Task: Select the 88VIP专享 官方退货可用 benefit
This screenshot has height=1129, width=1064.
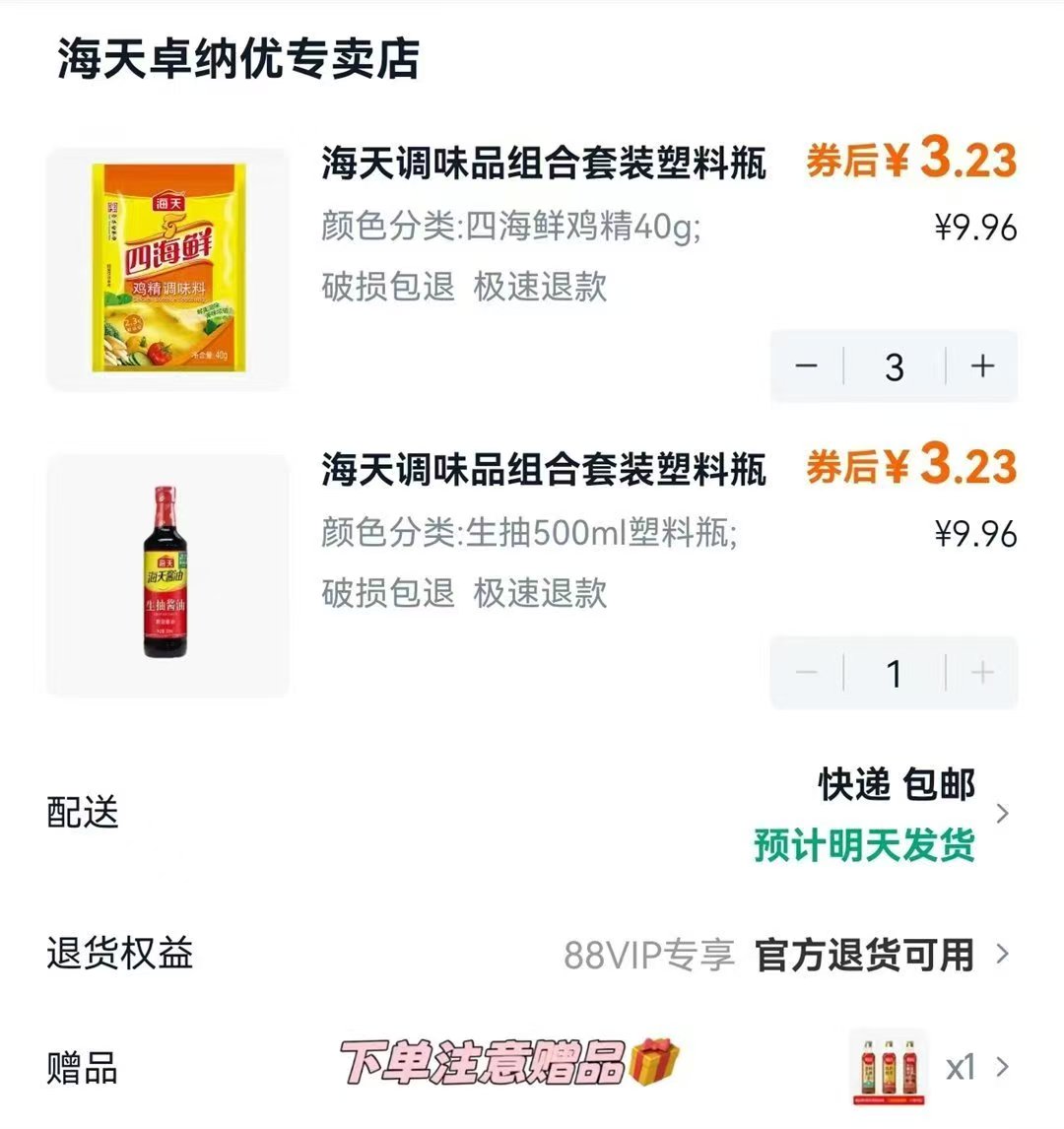Action: point(766,955)
